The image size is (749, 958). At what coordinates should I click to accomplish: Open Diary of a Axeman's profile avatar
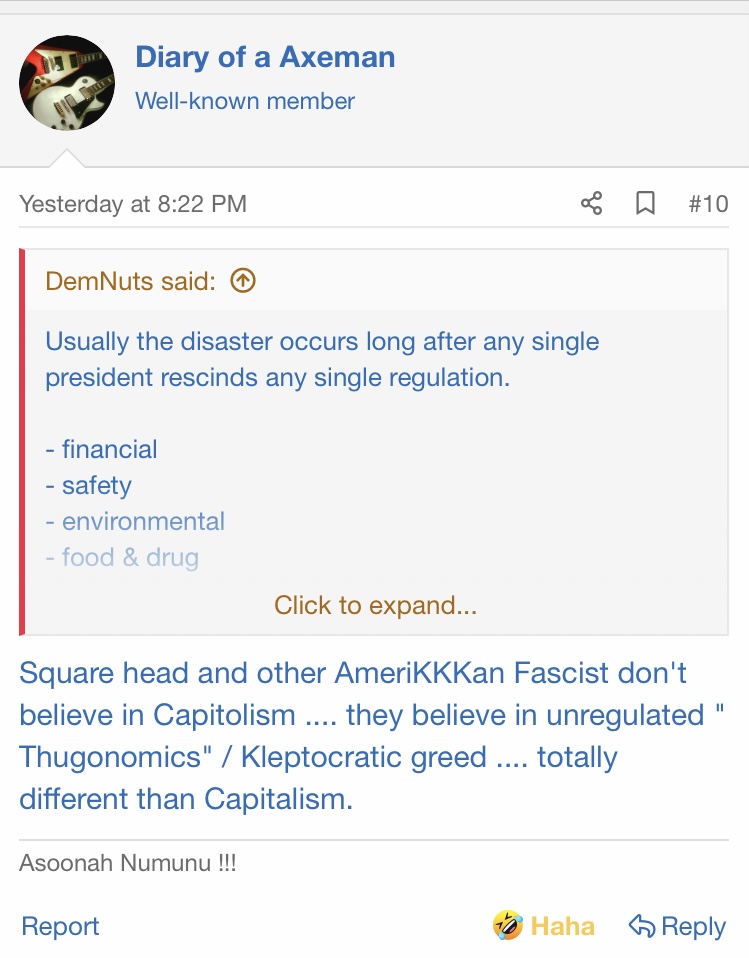pos(66,83)
